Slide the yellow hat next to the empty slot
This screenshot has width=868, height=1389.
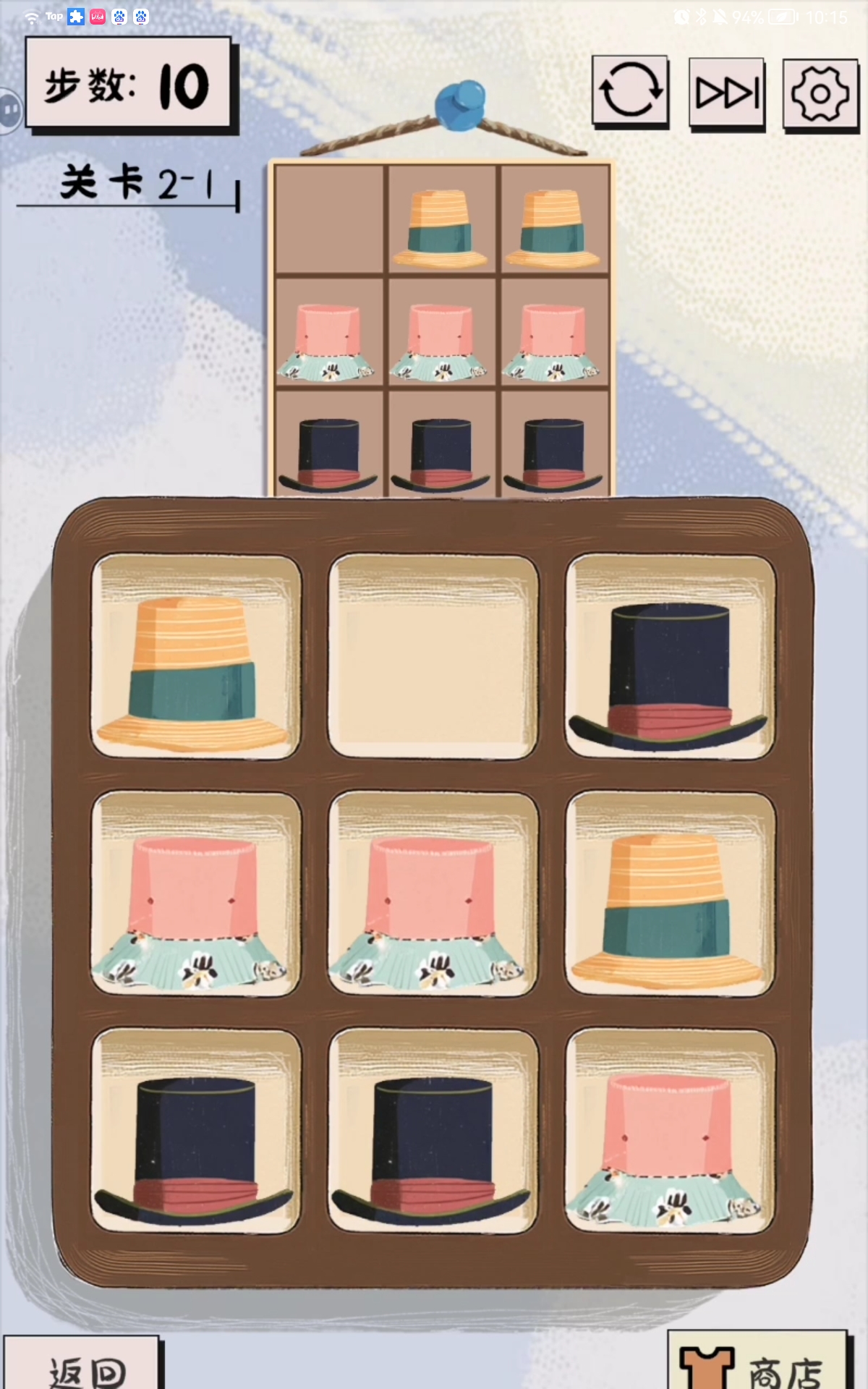pyautogui.click(x=195, y=657)
